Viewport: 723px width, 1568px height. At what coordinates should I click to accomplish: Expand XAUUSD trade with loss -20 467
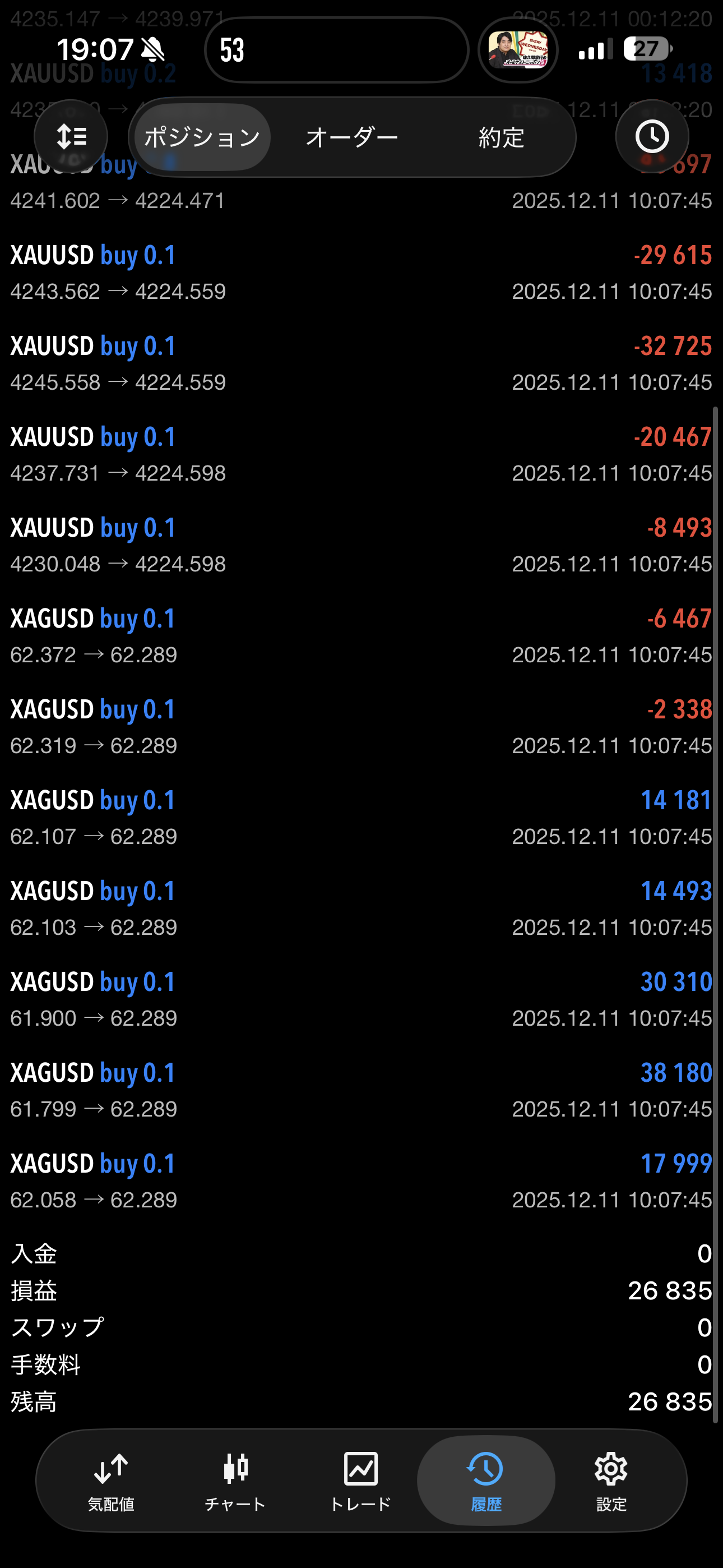pyautogui.click(x=361, y=454)
